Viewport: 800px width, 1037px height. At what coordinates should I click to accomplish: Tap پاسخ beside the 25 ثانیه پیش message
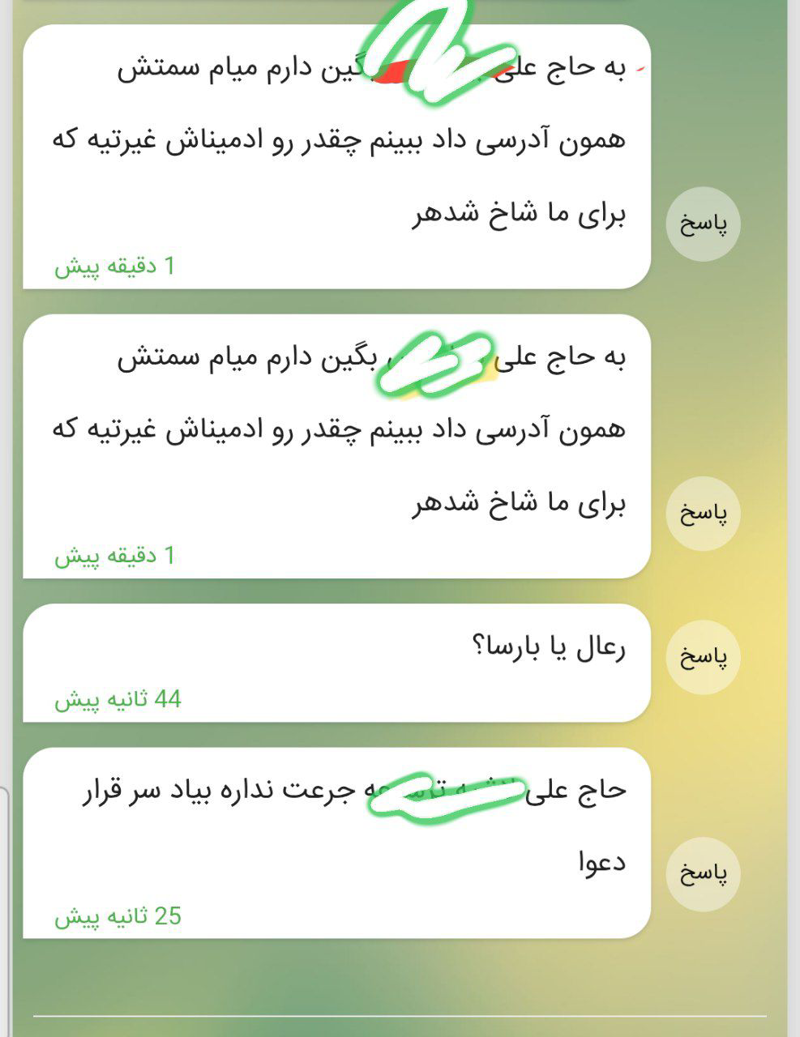(703, 874)
